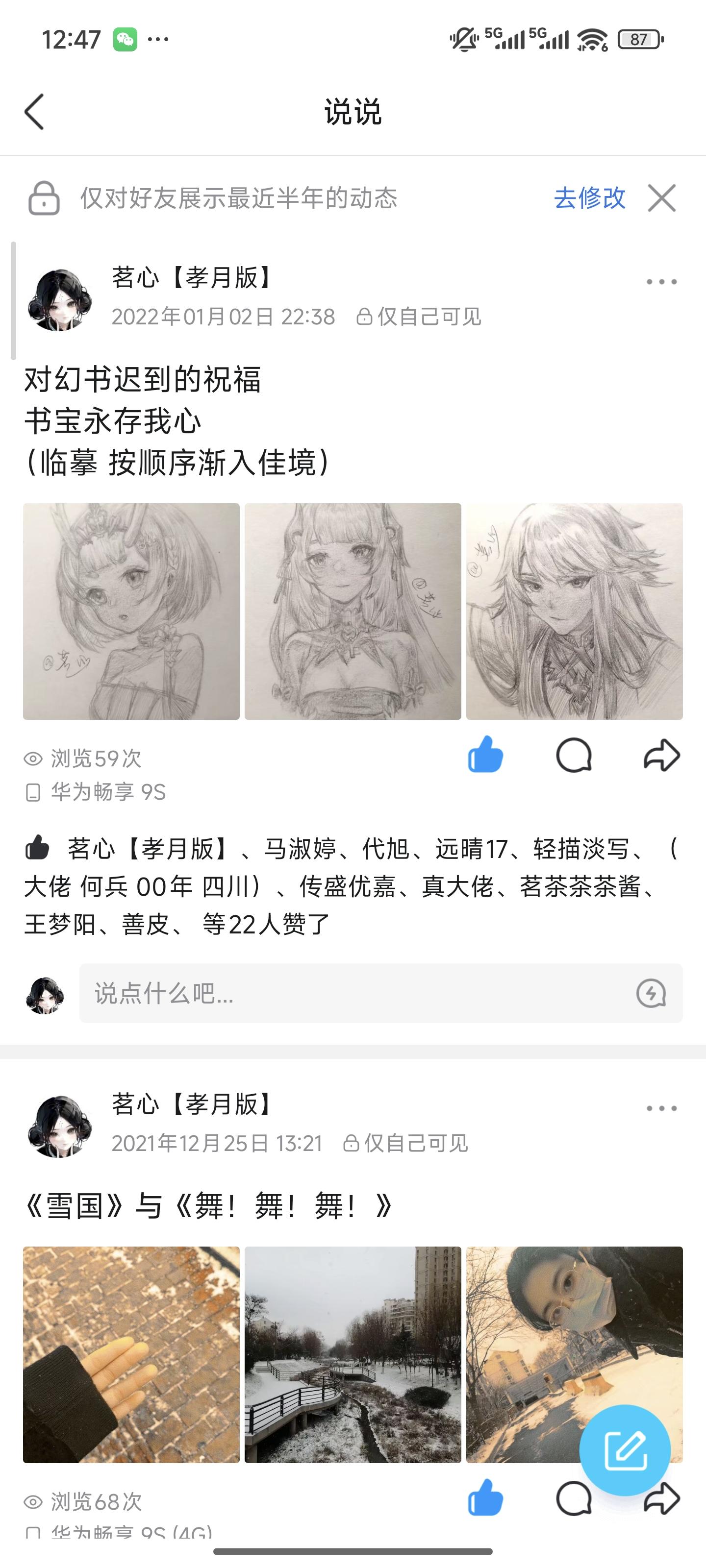The width and height of the screenshot is (706, 1568).
Task: Dismiss the privacy banner with the X
Action: tap(662, 199)
